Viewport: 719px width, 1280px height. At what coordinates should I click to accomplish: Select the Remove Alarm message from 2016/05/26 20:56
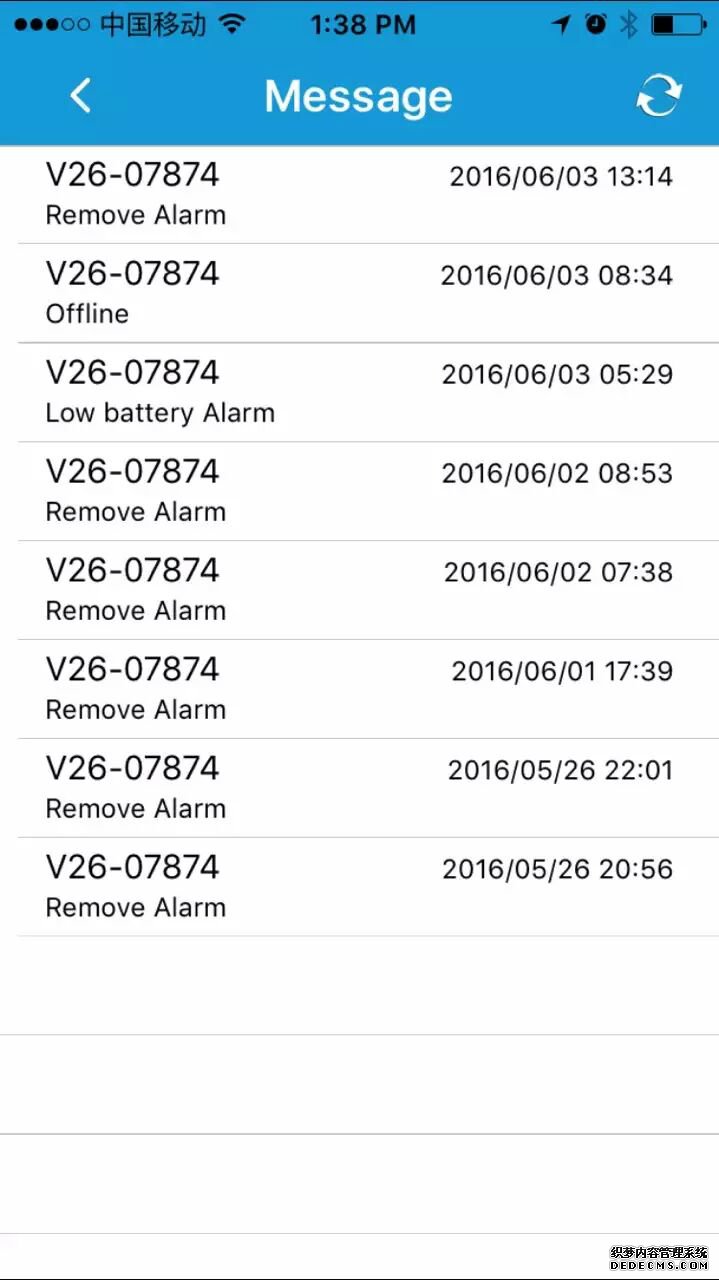coord(359,887)
